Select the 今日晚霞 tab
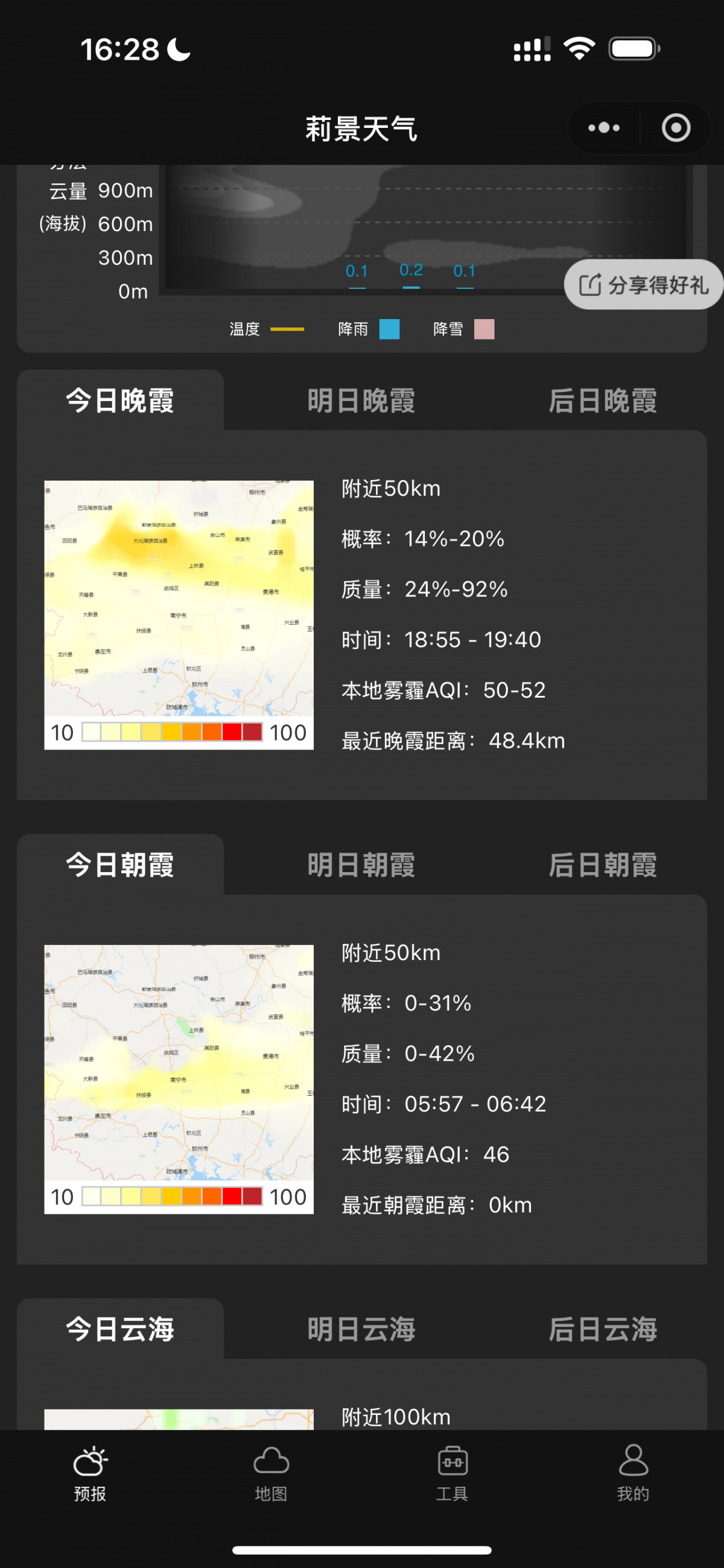The height and width of the screenshot is (1568, 724). tap(120, 401)
